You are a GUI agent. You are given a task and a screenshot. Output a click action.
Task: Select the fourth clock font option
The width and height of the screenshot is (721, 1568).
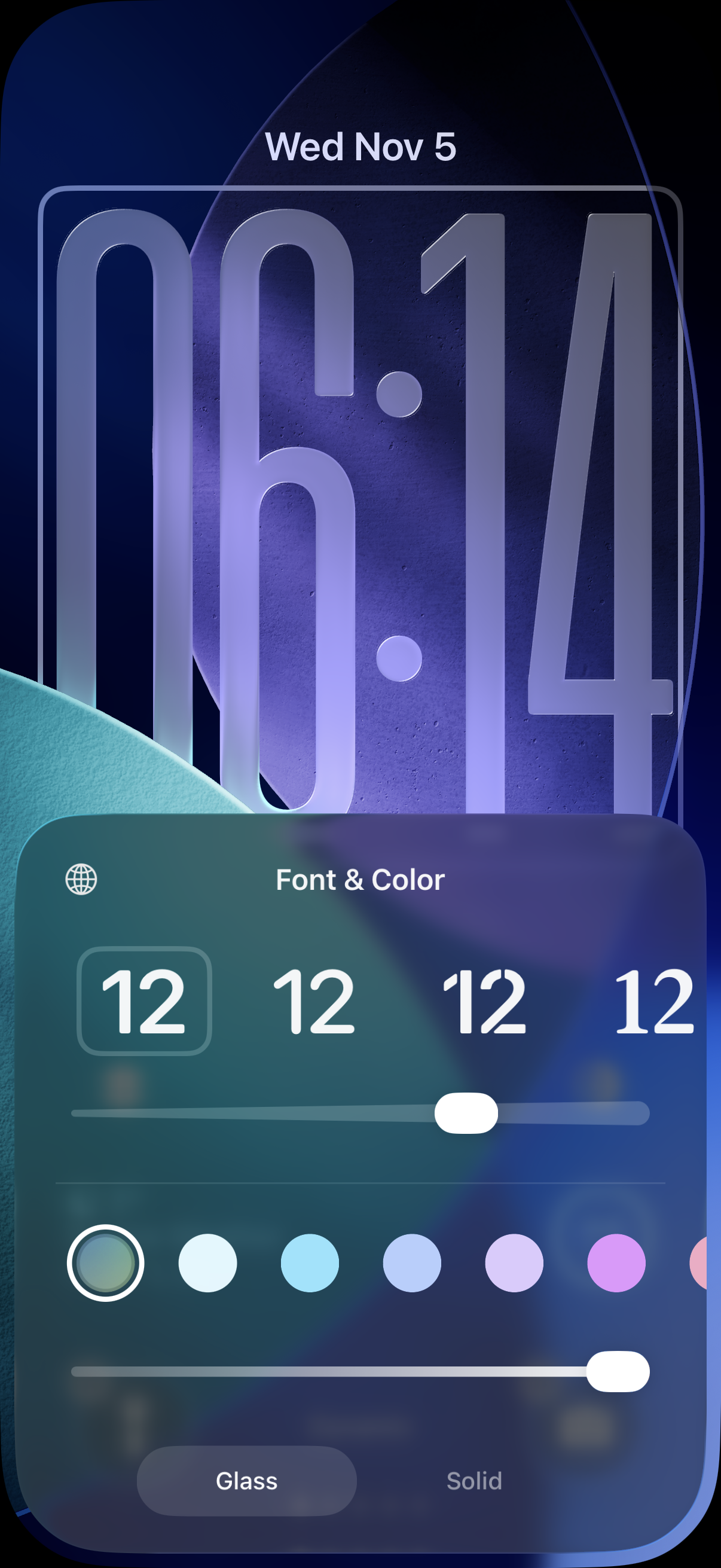click(653, 1000)
